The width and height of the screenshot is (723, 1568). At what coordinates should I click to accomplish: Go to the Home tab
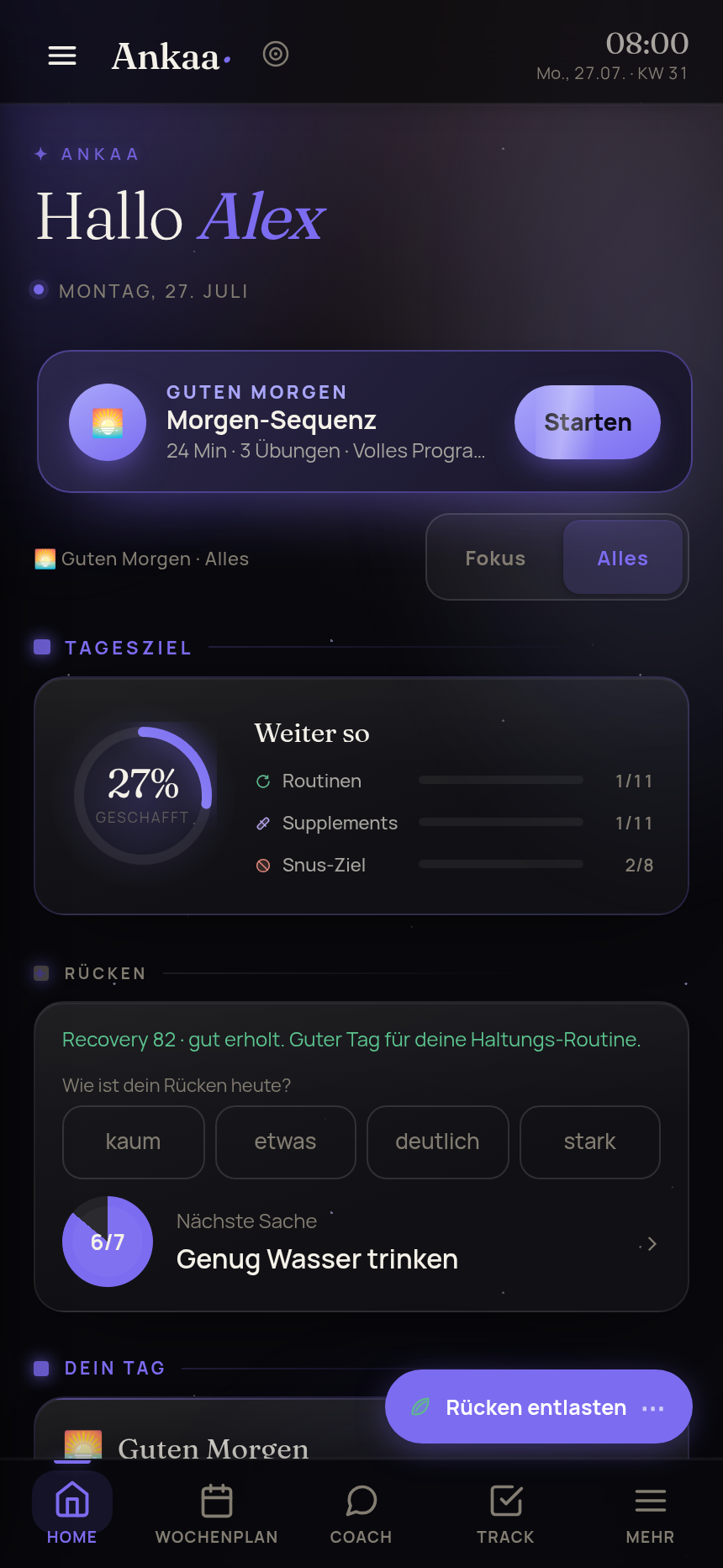[72, 1512]
